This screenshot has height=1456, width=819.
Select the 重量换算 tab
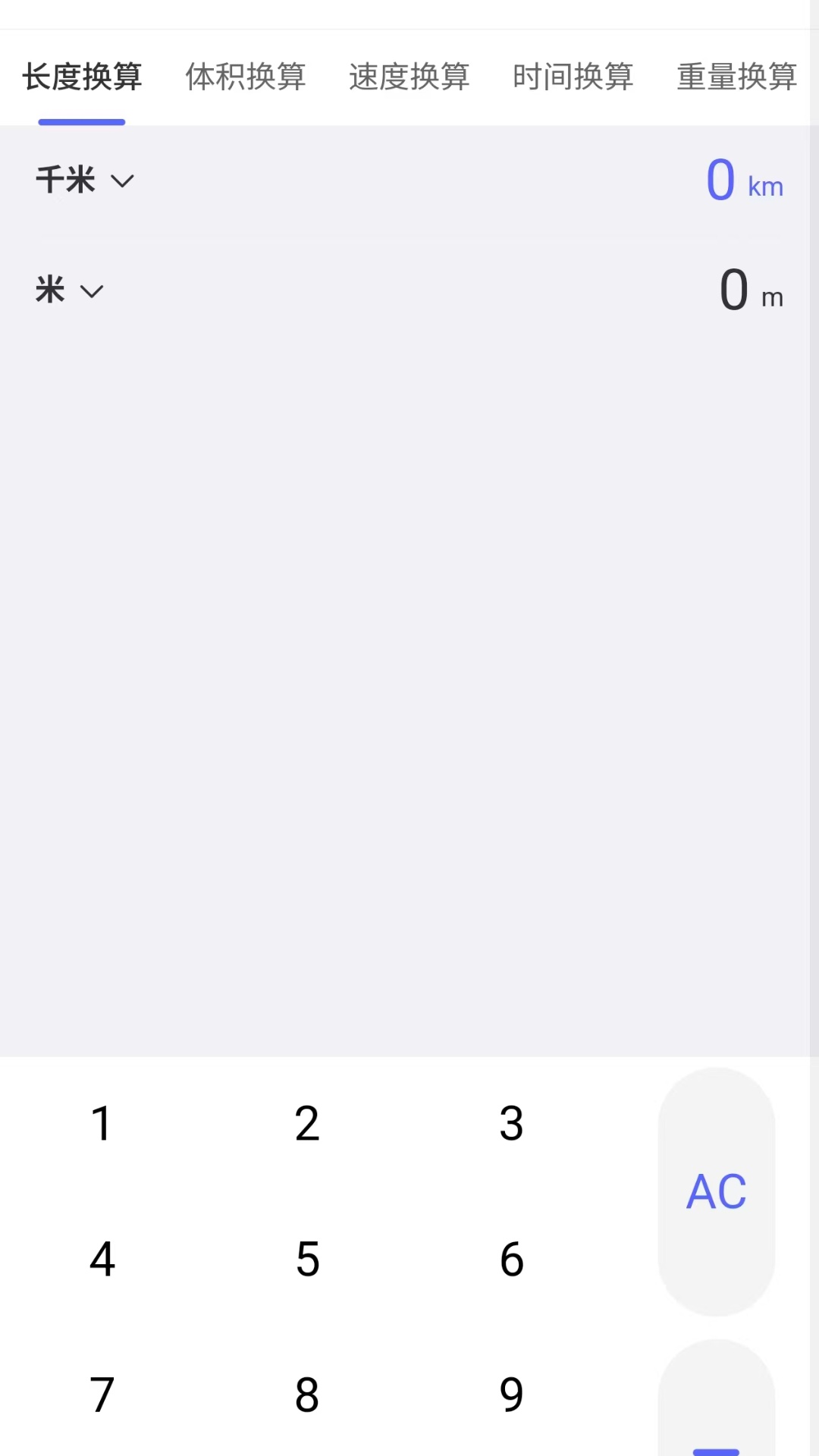(736, 77)
